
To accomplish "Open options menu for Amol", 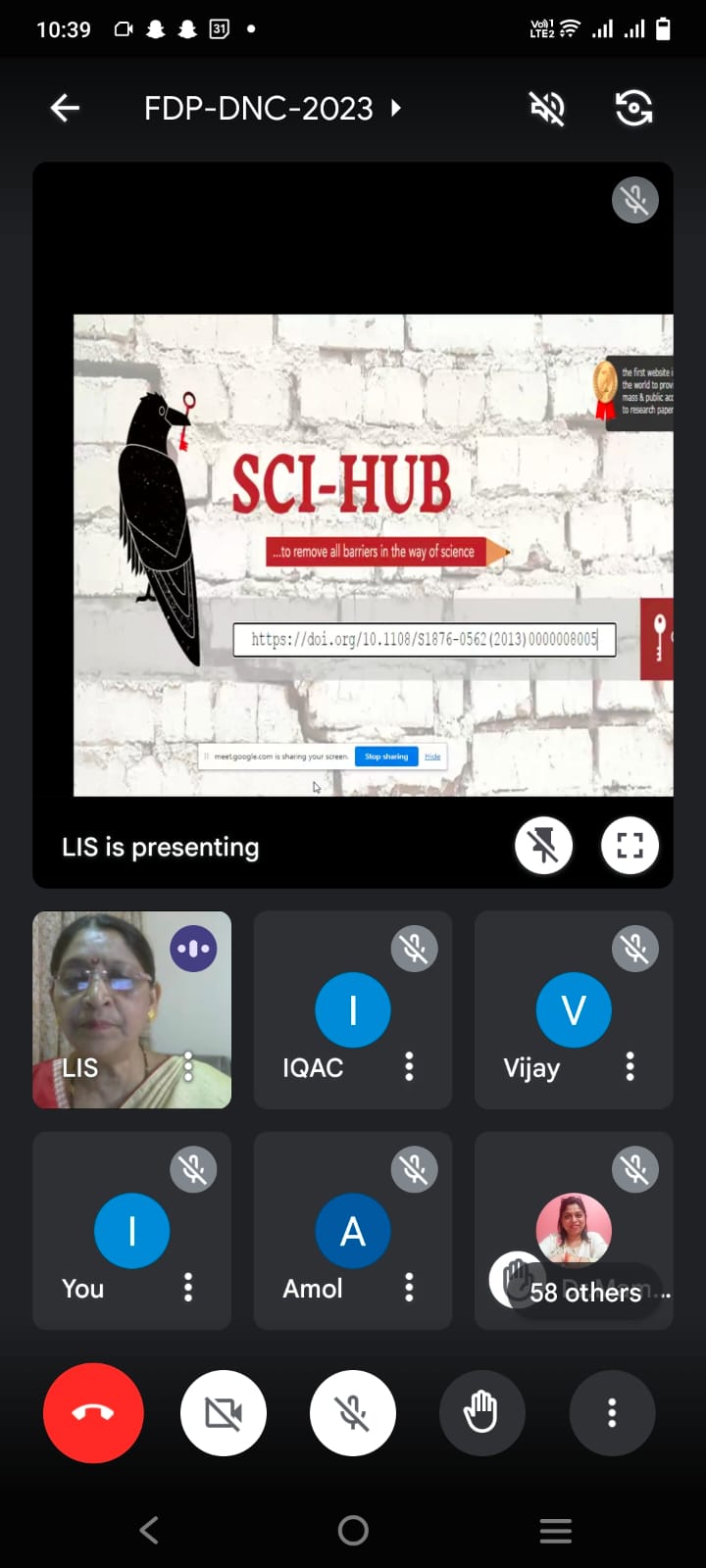I will click(409, 1287).
